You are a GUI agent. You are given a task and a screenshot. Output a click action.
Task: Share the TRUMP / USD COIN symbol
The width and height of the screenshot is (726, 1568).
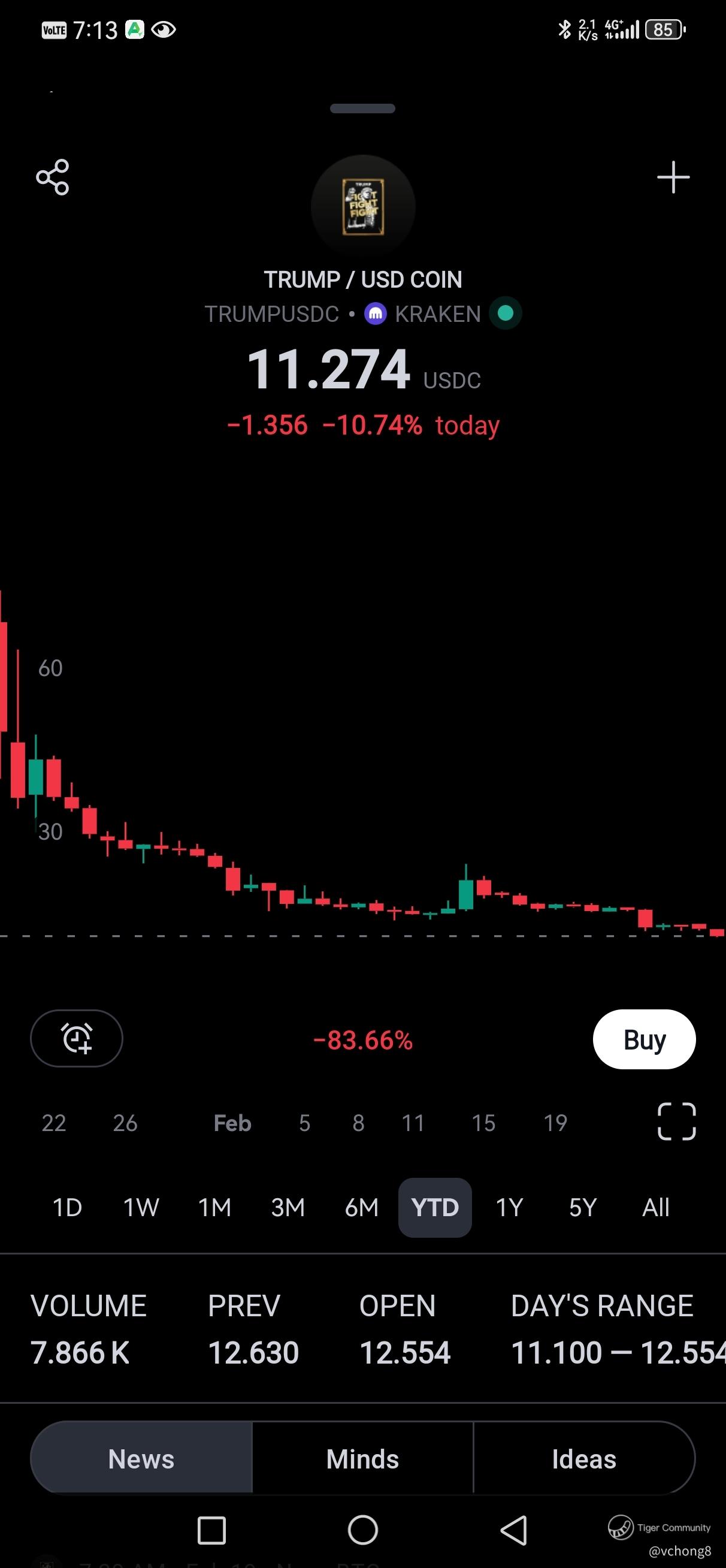(53, 177)
